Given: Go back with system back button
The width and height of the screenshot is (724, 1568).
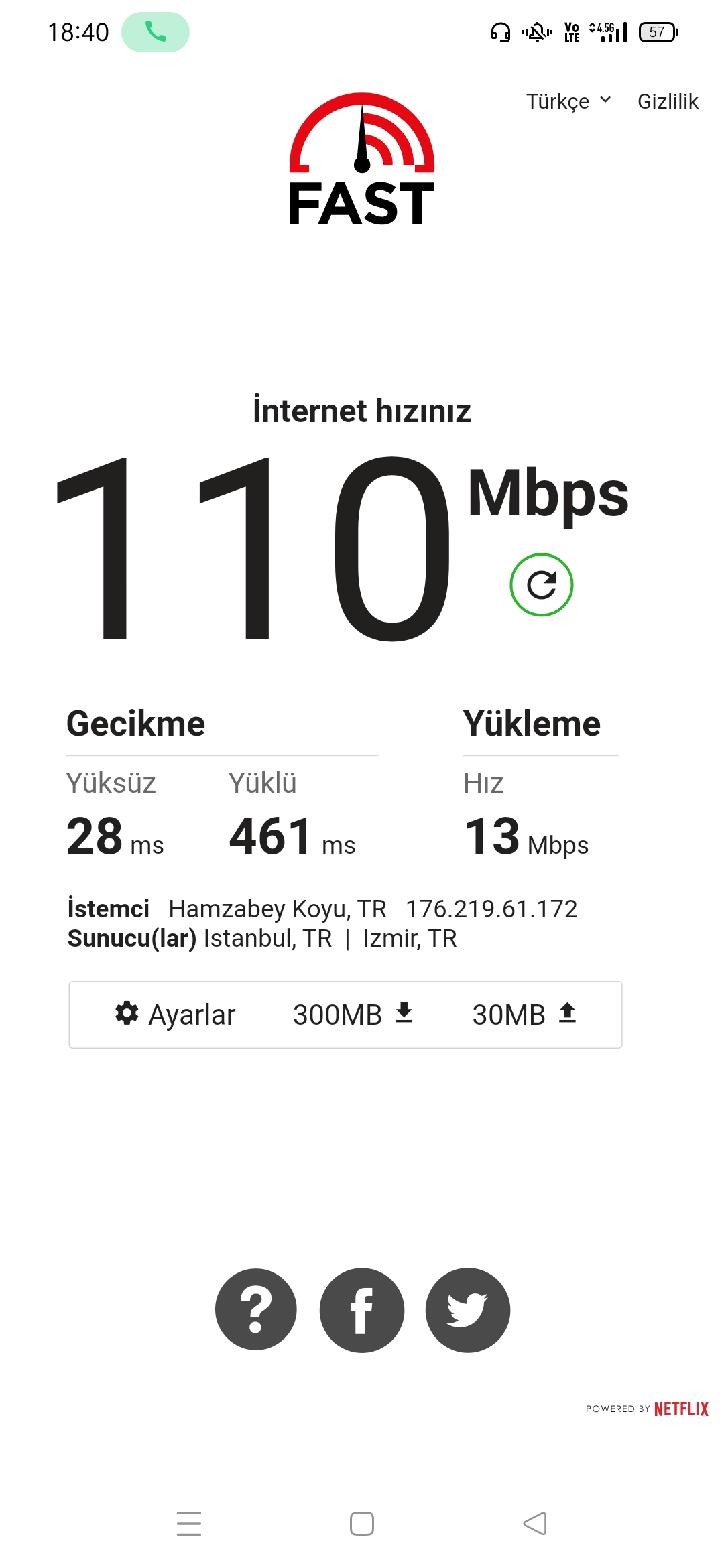Looking at the screenshot, I should [x=535, y=1524].
